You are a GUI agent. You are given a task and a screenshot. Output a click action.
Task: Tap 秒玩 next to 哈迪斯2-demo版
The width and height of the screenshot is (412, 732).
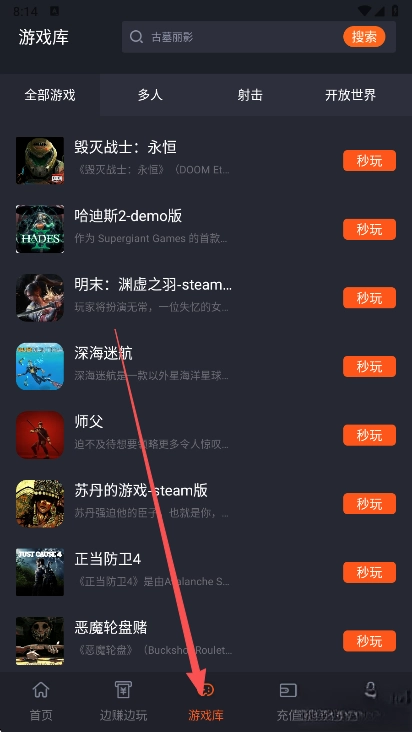[x=369, y=229]
